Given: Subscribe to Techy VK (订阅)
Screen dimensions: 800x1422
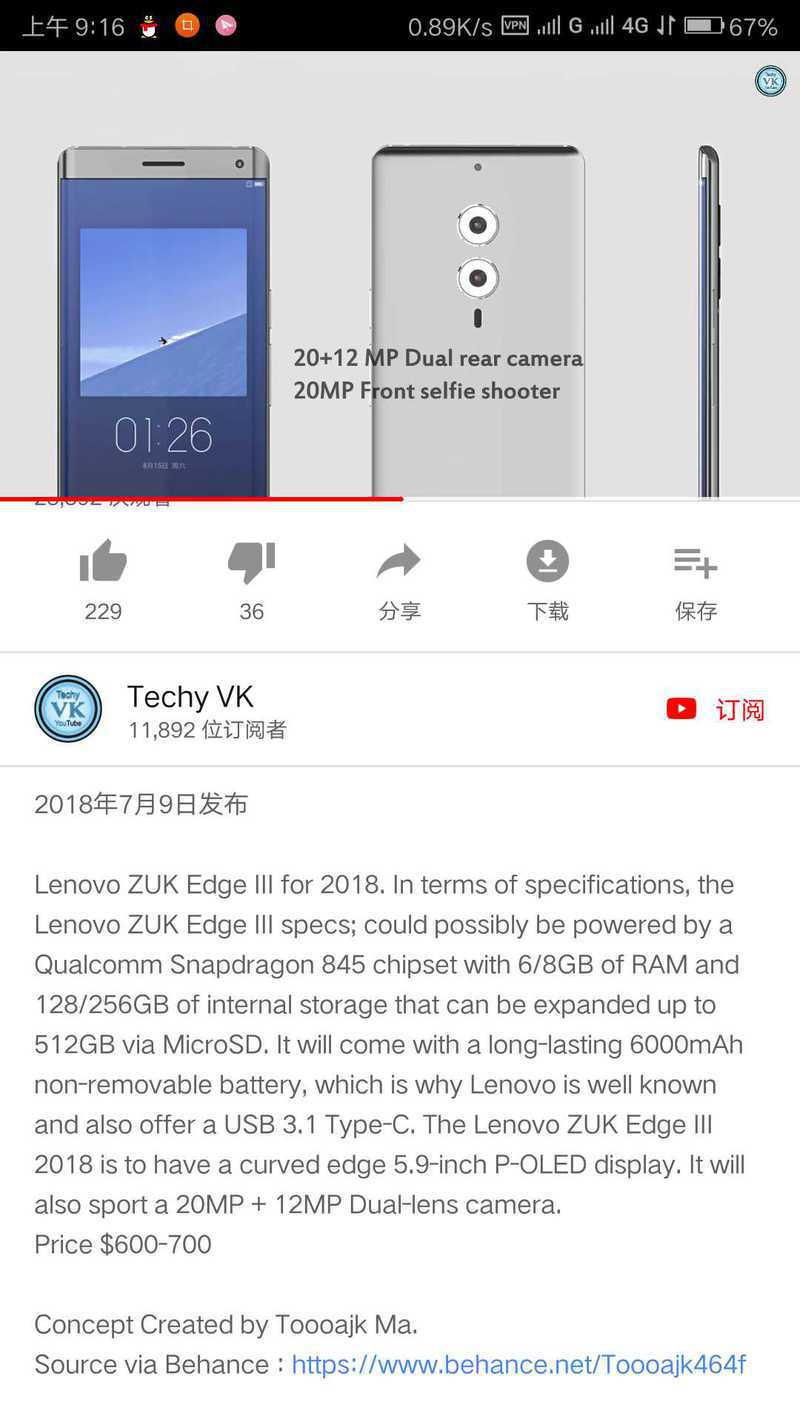Looking at the screenshot, I should click(x=716, y=710).
